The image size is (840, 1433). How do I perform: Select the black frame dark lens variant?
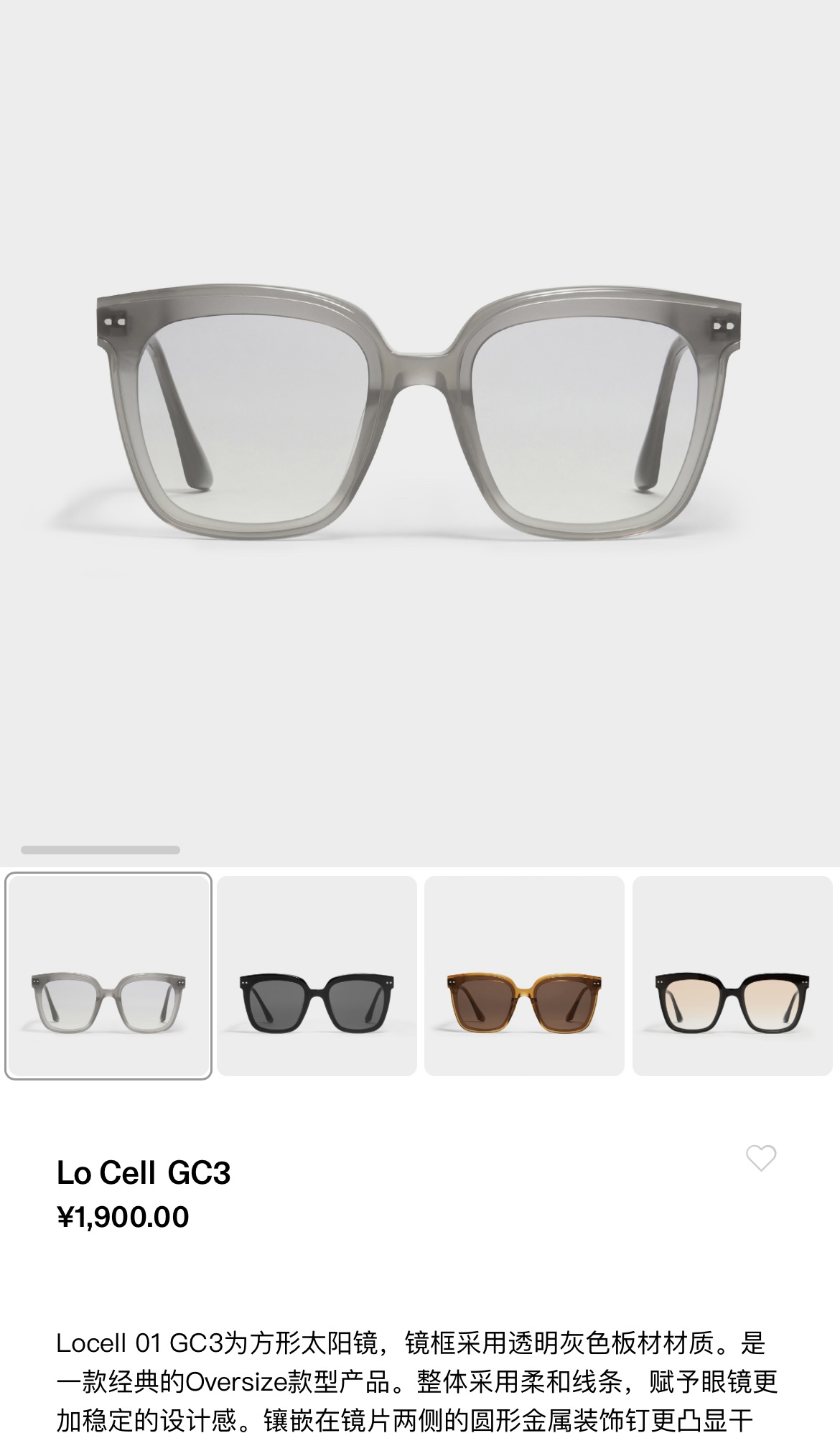point(317,976)
